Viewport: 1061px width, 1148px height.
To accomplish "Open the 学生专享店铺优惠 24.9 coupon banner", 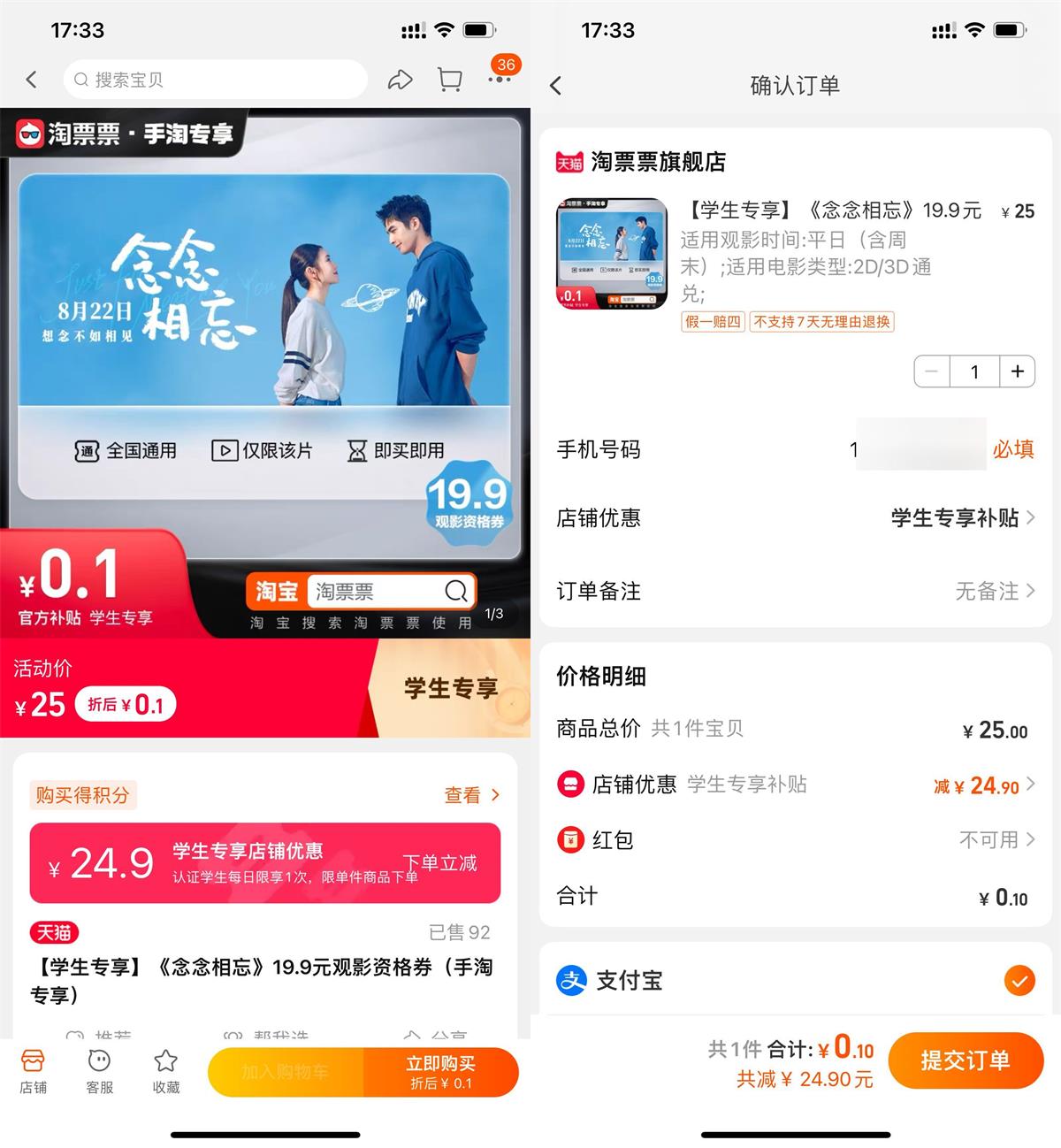I will coord(265,862).
